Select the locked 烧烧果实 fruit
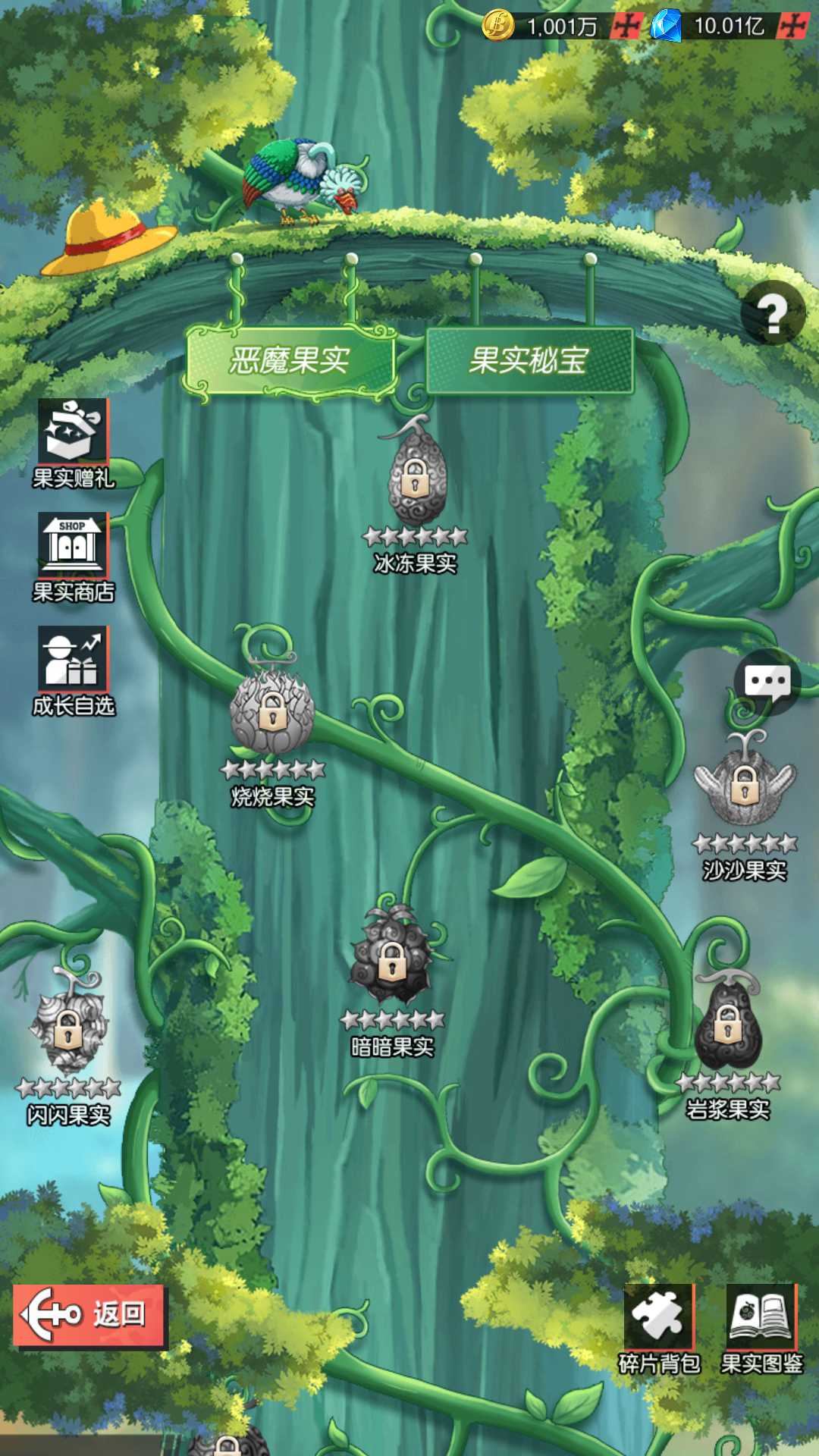This screenshot has height=1456, width=819. (x=271, y=713)
